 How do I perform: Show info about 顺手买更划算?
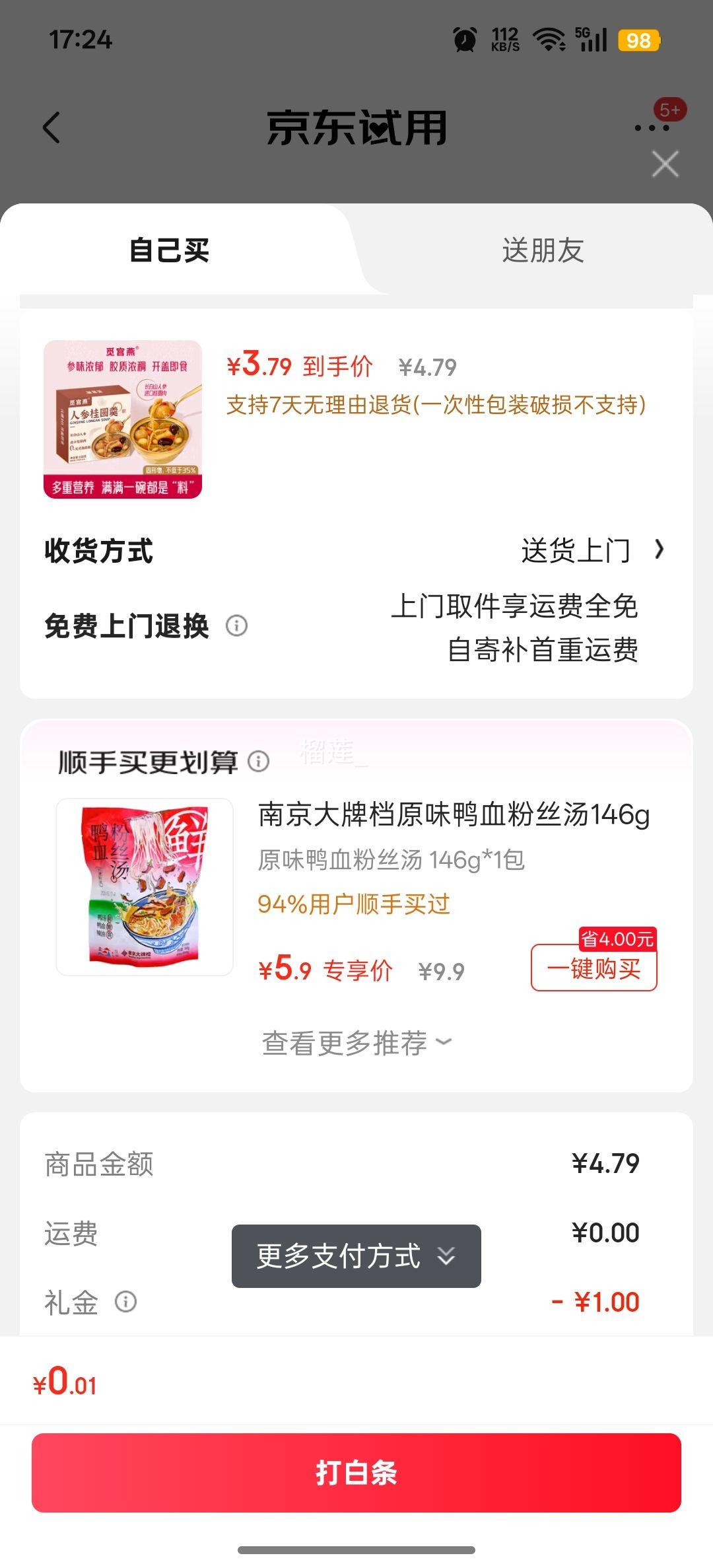[x=258, y=762]
